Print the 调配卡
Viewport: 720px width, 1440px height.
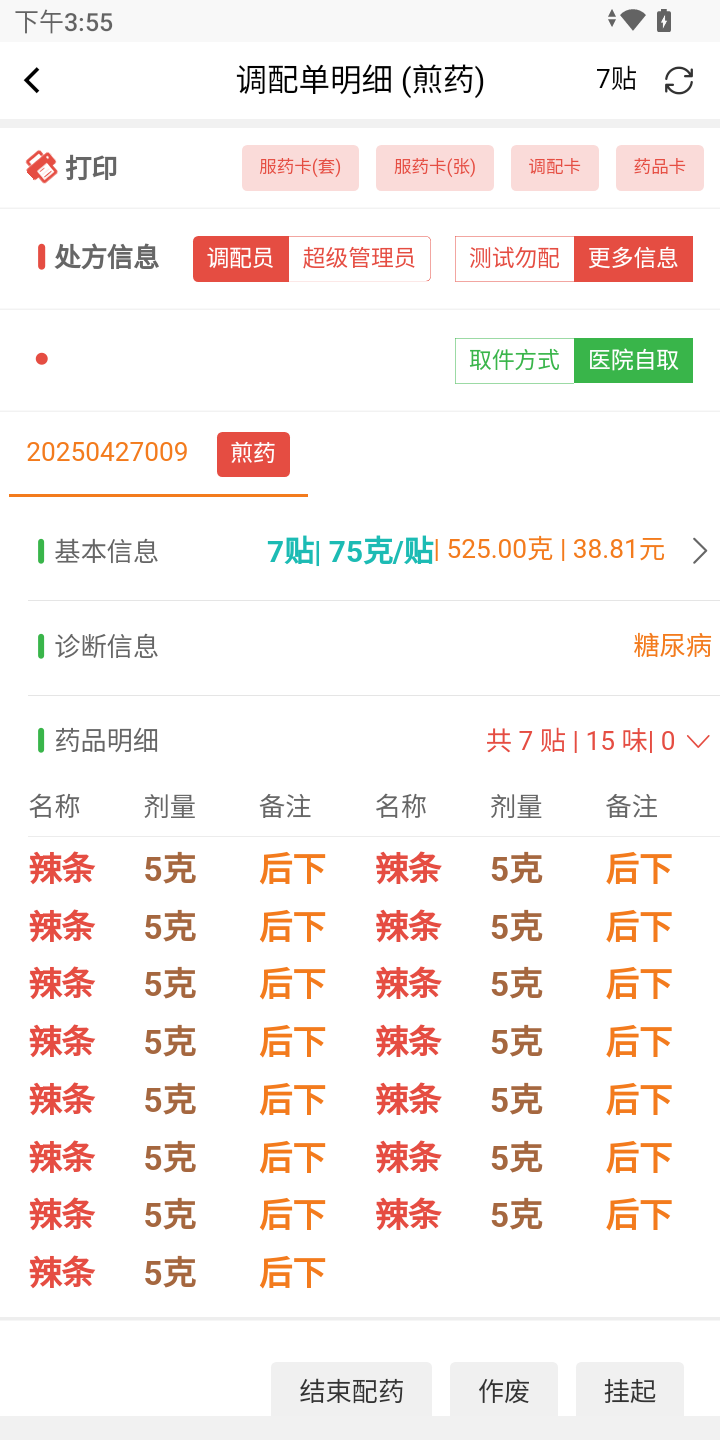[x=555, y=168]
